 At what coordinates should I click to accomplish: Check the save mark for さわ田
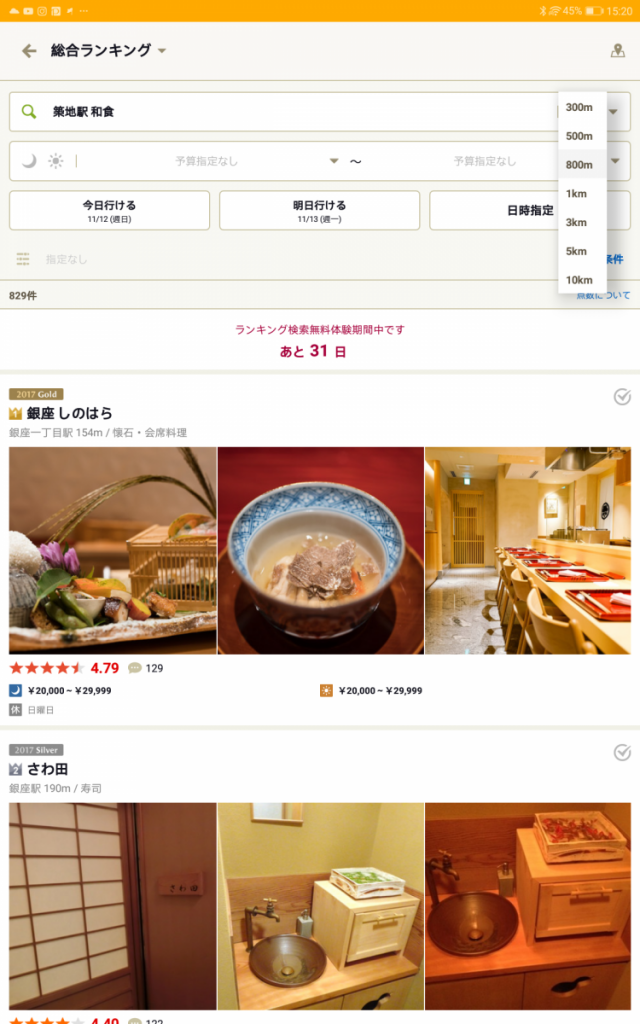tap(622, 752)
